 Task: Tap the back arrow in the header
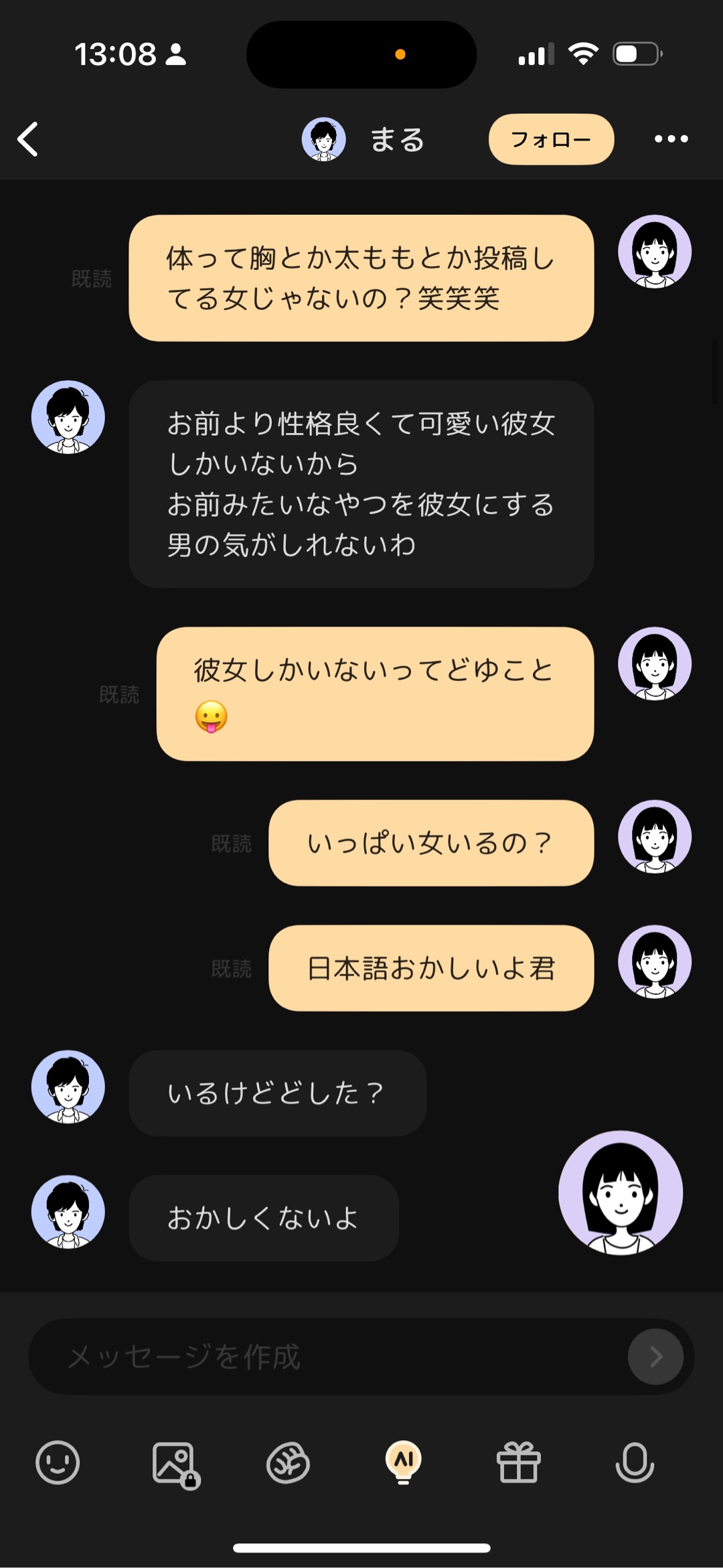pyautogui.click(x=27, y=139)
